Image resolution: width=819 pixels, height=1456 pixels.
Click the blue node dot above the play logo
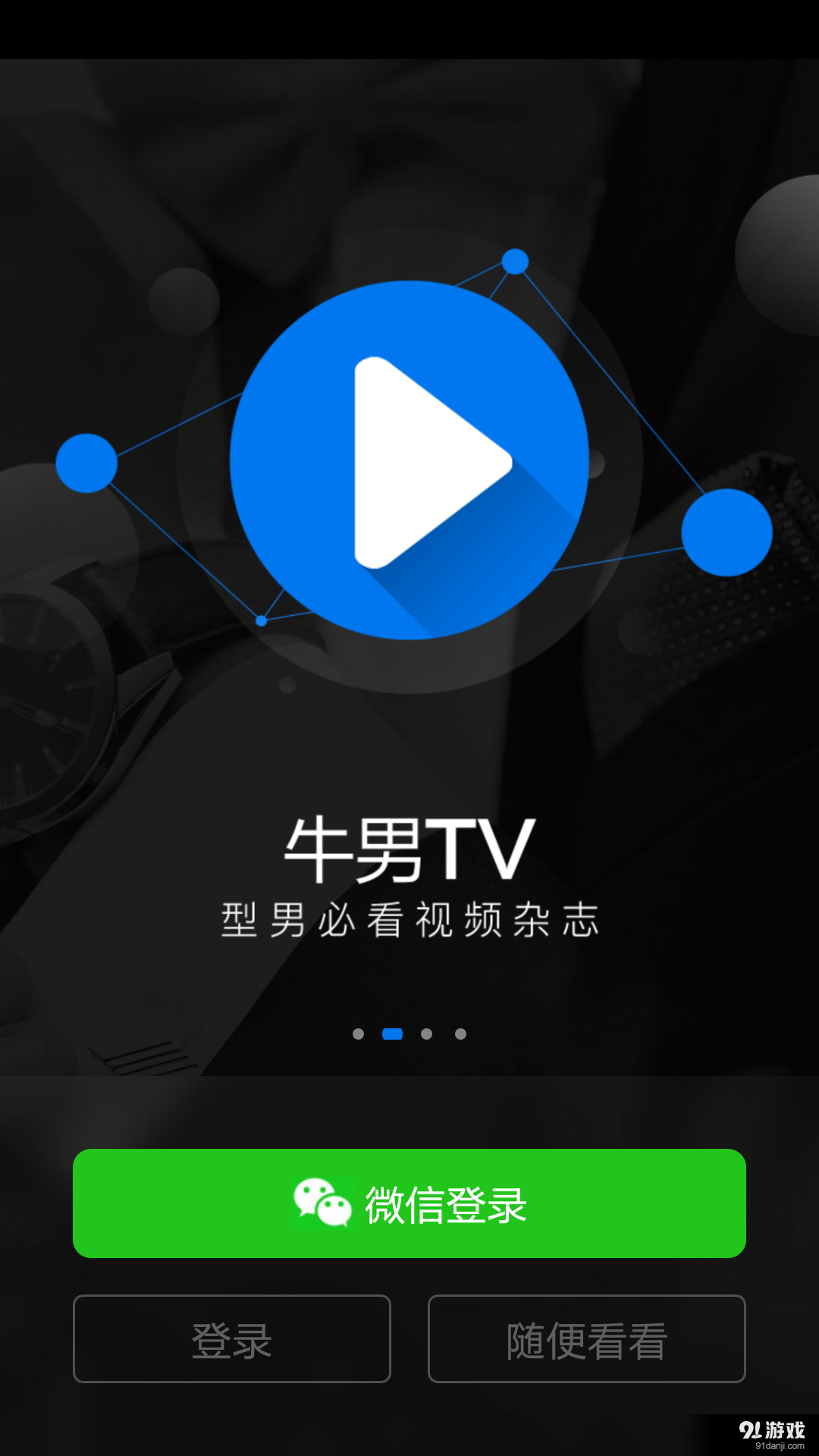[515, 260]
